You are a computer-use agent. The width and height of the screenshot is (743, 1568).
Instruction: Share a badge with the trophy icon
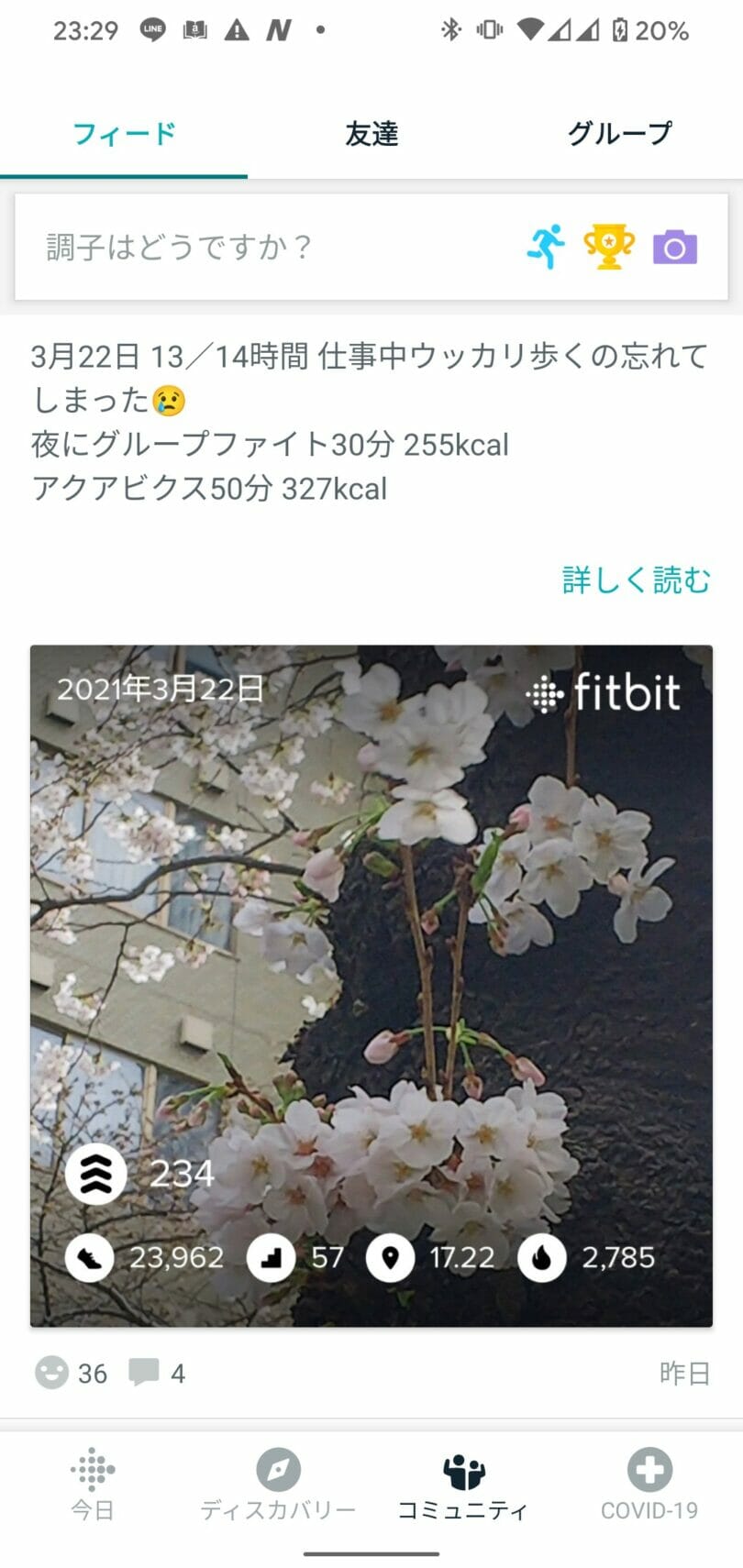click(x=609, y=247)
